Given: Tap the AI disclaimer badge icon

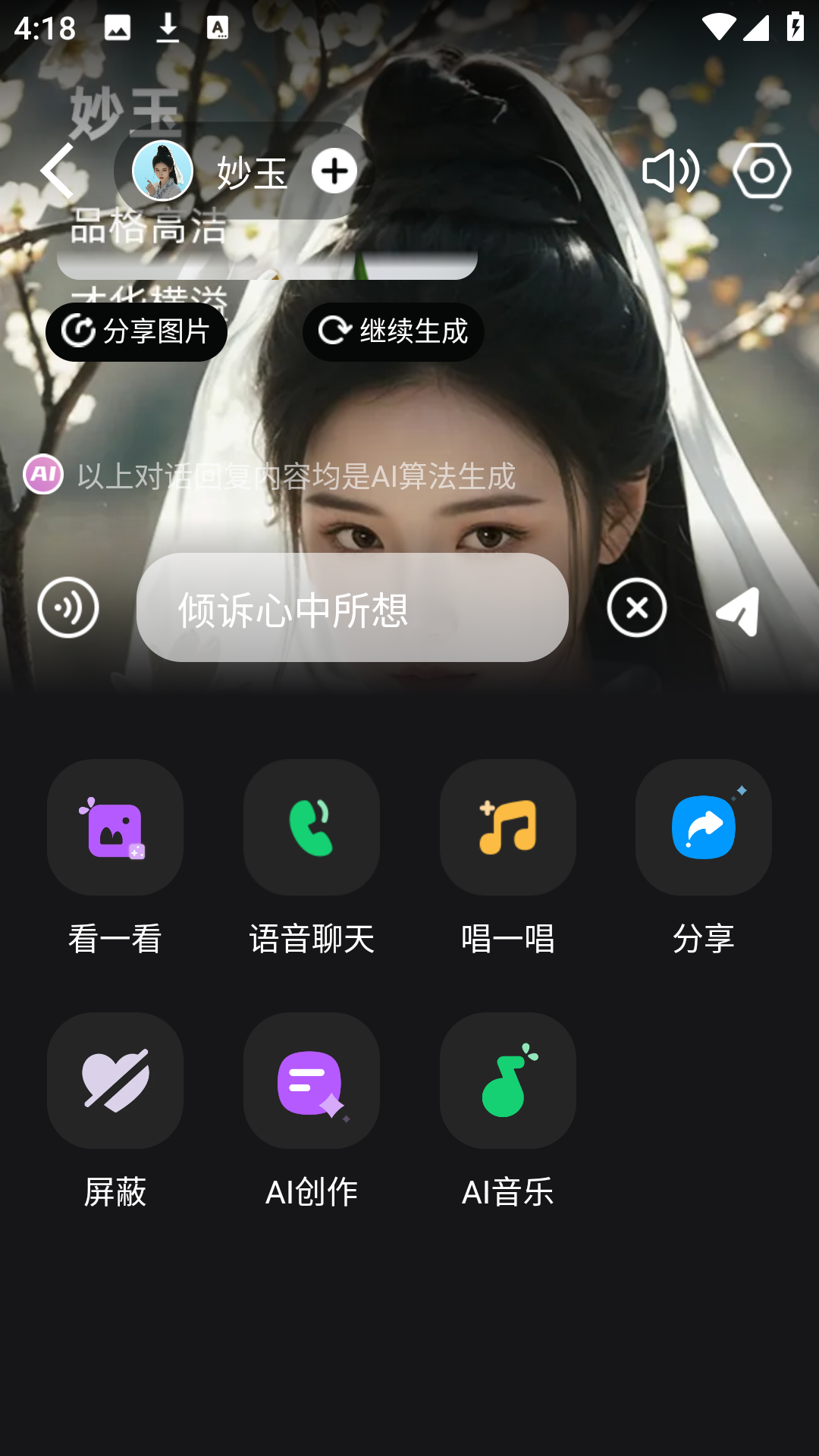Looking at the screenshot, I should (43, 475).
